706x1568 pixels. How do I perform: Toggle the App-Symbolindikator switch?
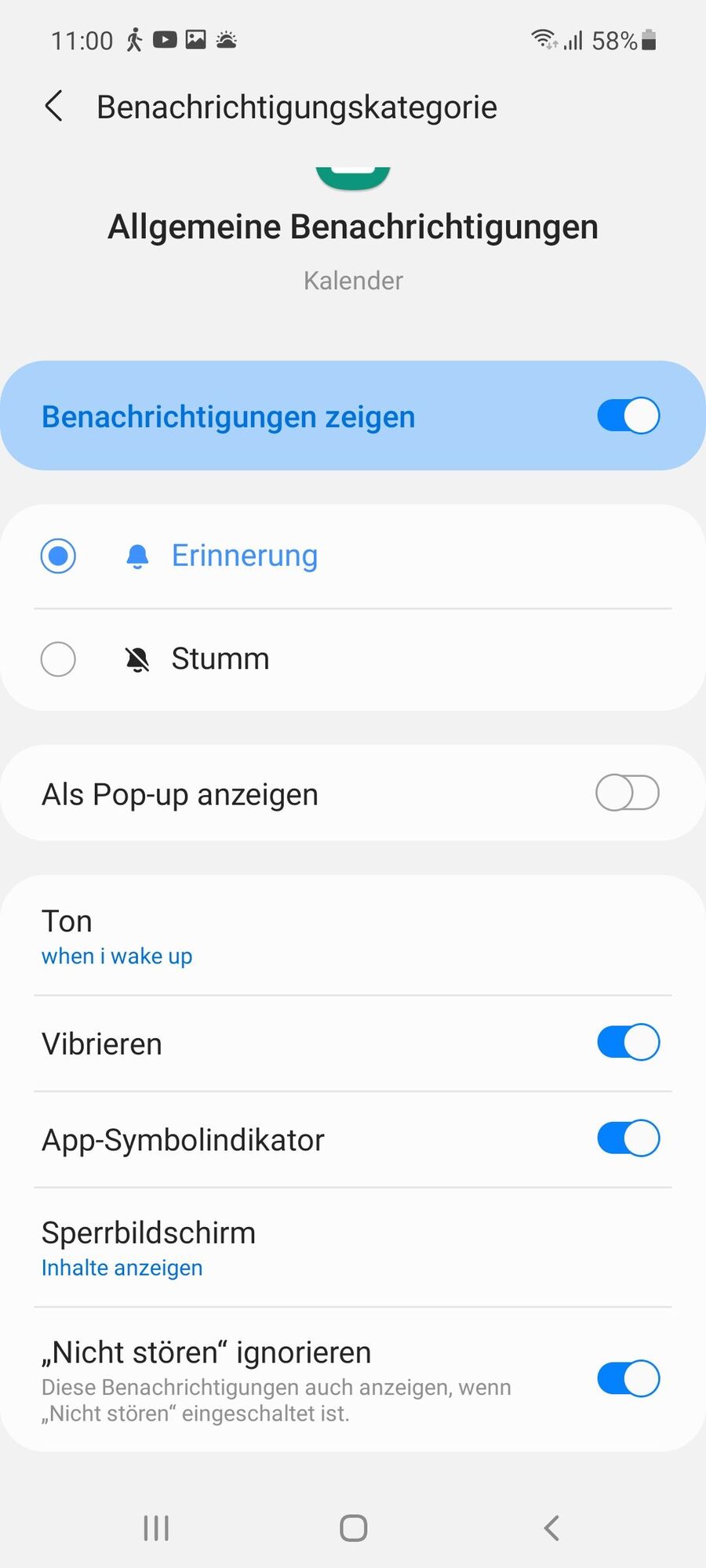point(628,1138)
